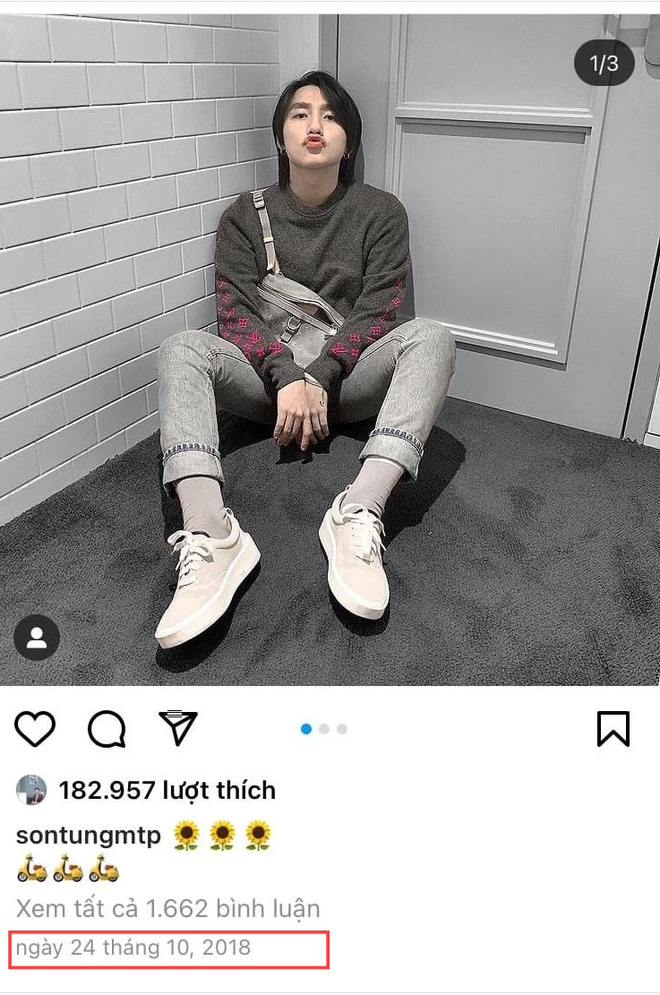View the 182.957 lượt thích list
Screen dimensions: 660x995
tap(167, 790)
